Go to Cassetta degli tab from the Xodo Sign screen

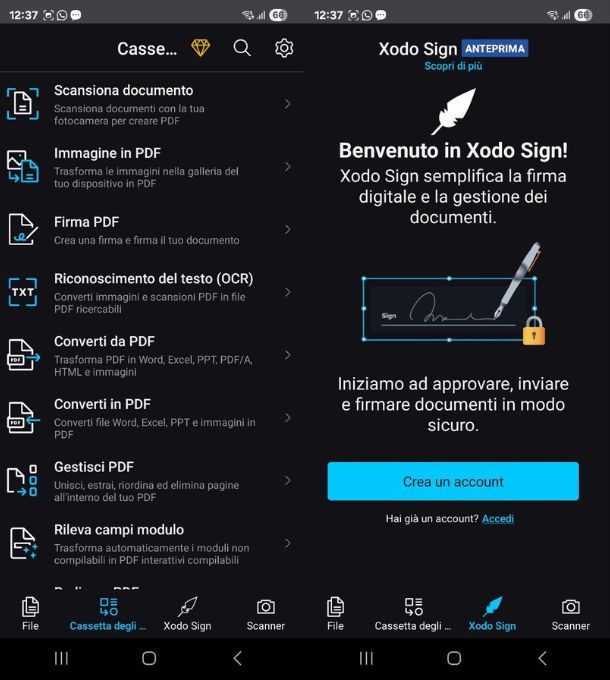pos(413,613)
